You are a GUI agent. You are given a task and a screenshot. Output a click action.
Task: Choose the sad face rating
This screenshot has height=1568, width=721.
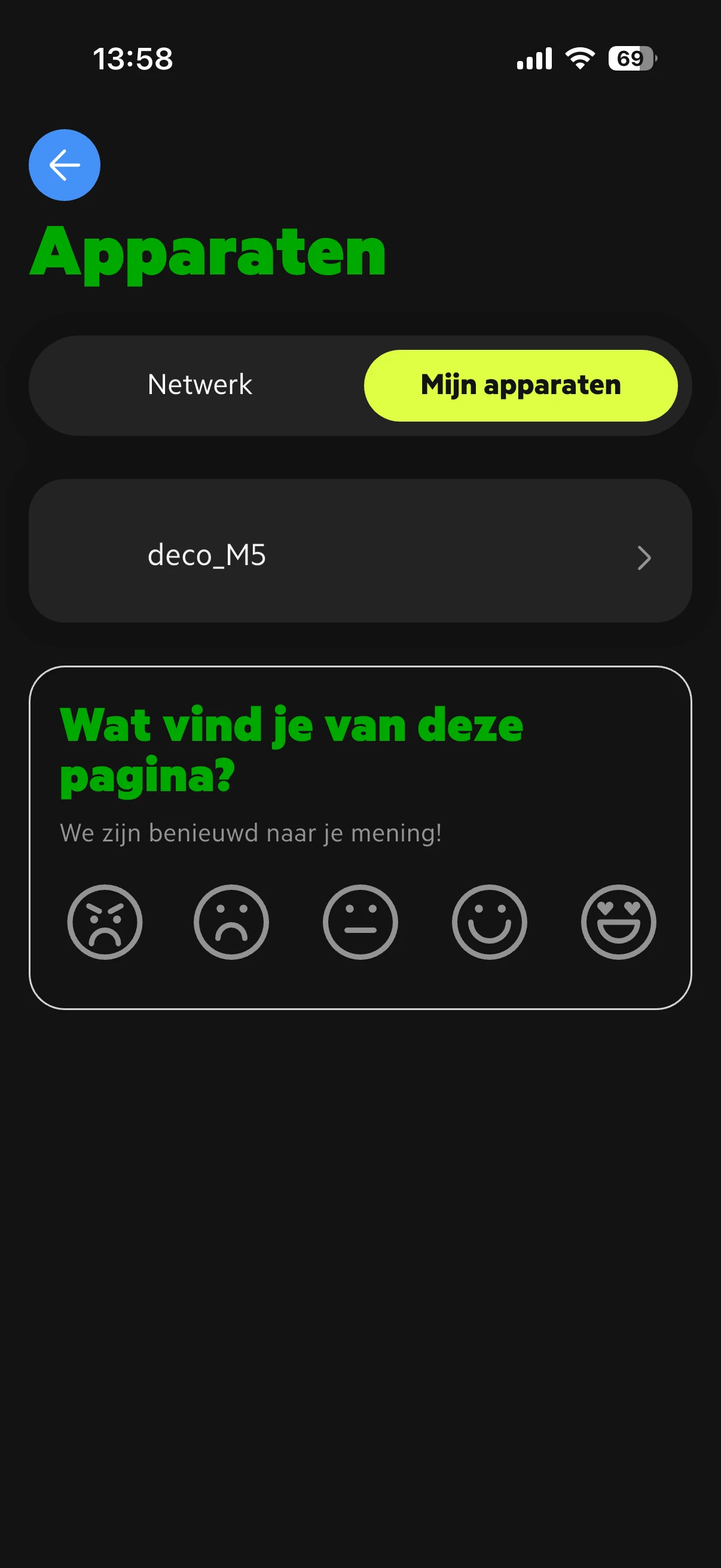click(x=231, y=922)
